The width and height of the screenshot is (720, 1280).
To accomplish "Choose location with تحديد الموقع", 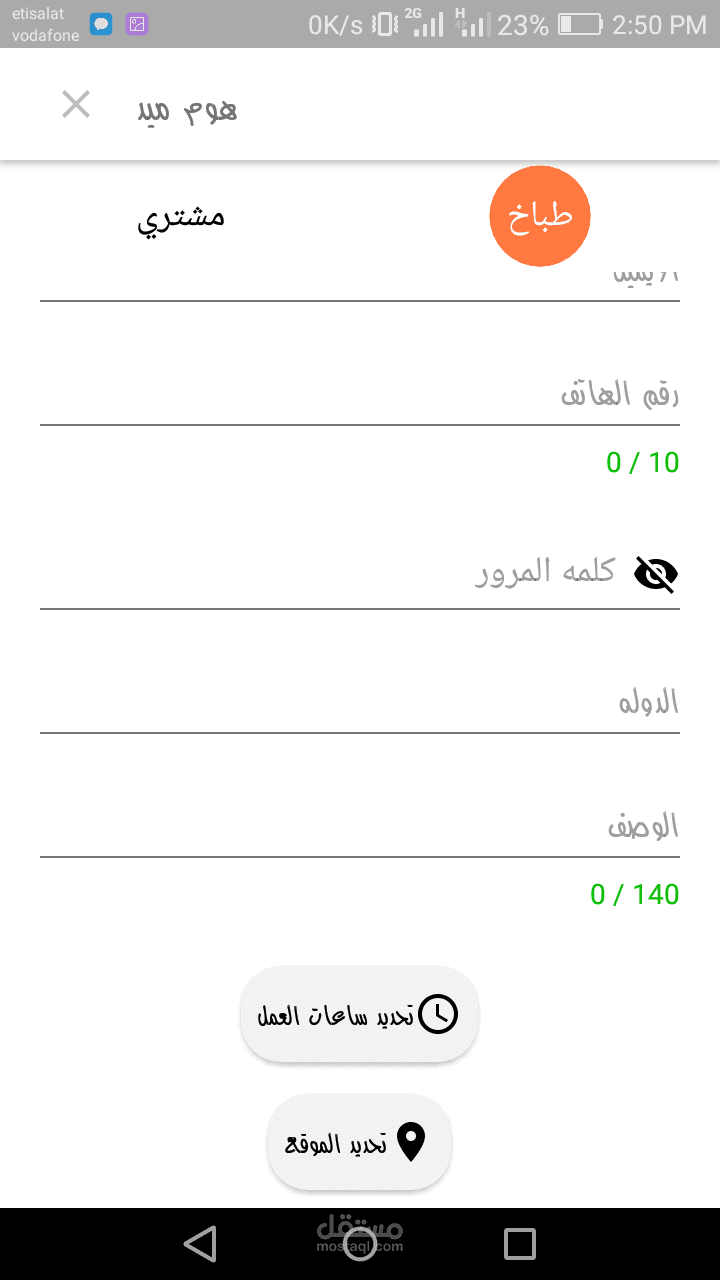I will click(x=359, y=1142).
